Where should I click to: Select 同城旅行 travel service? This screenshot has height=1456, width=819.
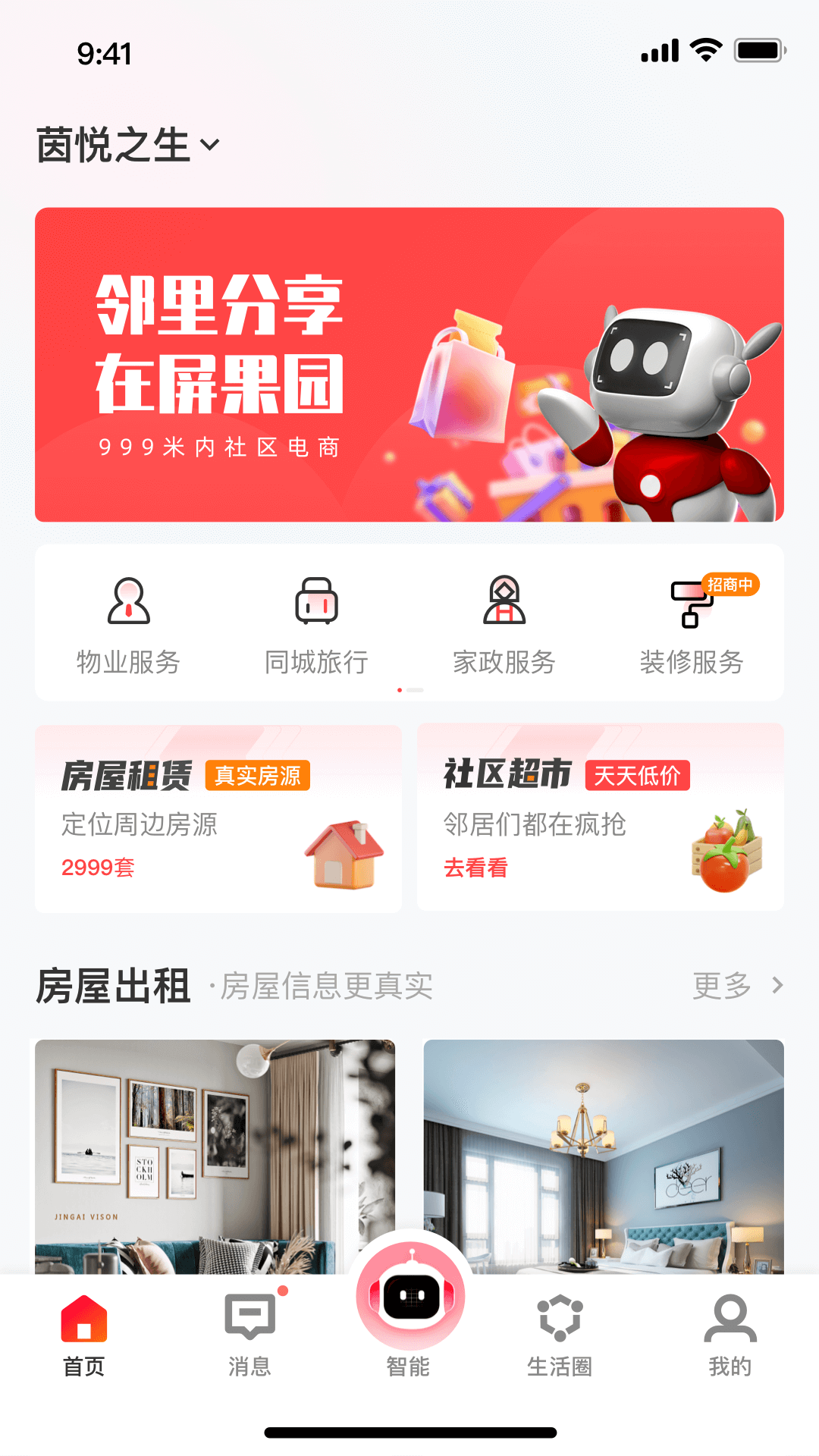point(316,624)
